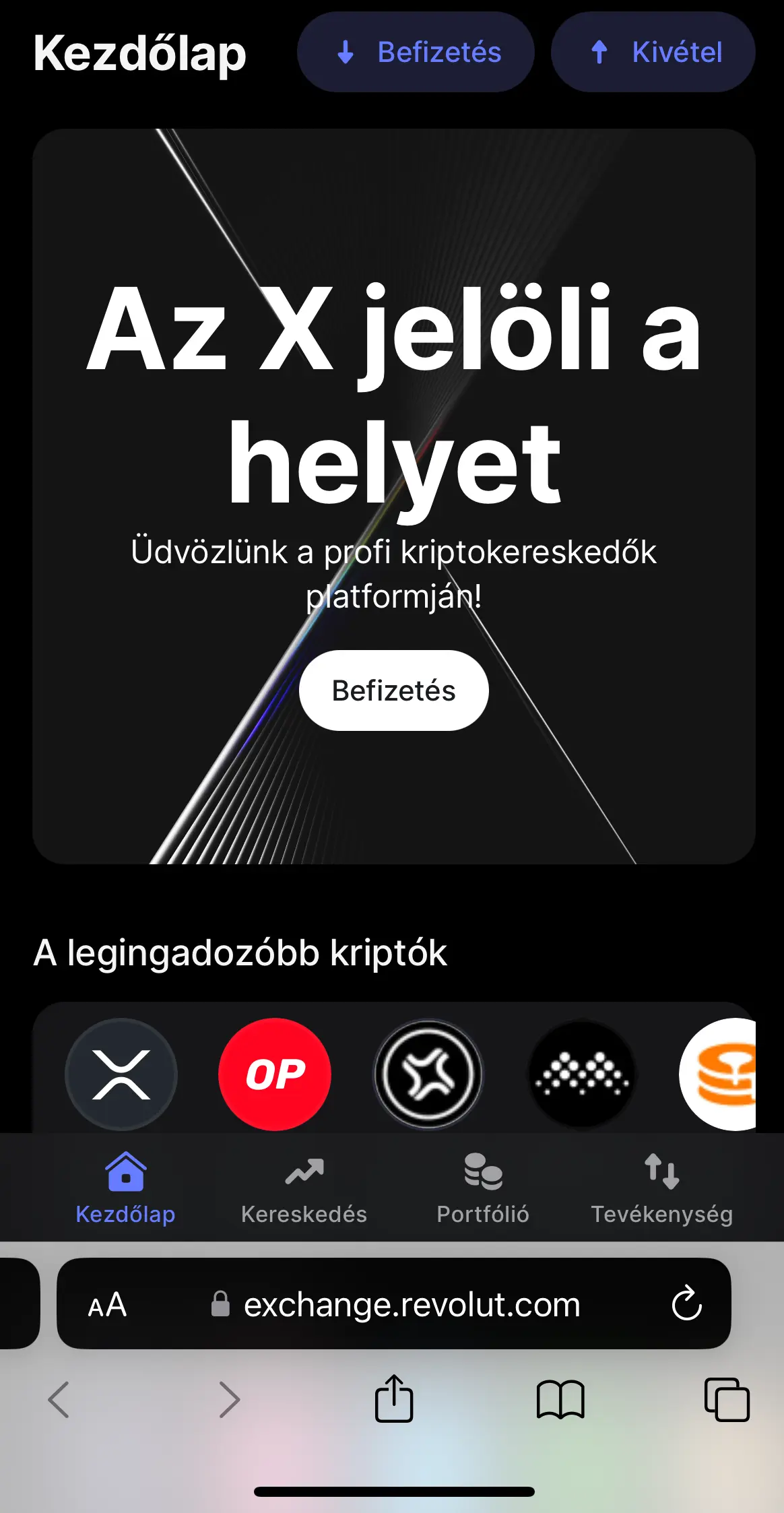Share this page via the share icon
784x1513 pixels.
394,1399
